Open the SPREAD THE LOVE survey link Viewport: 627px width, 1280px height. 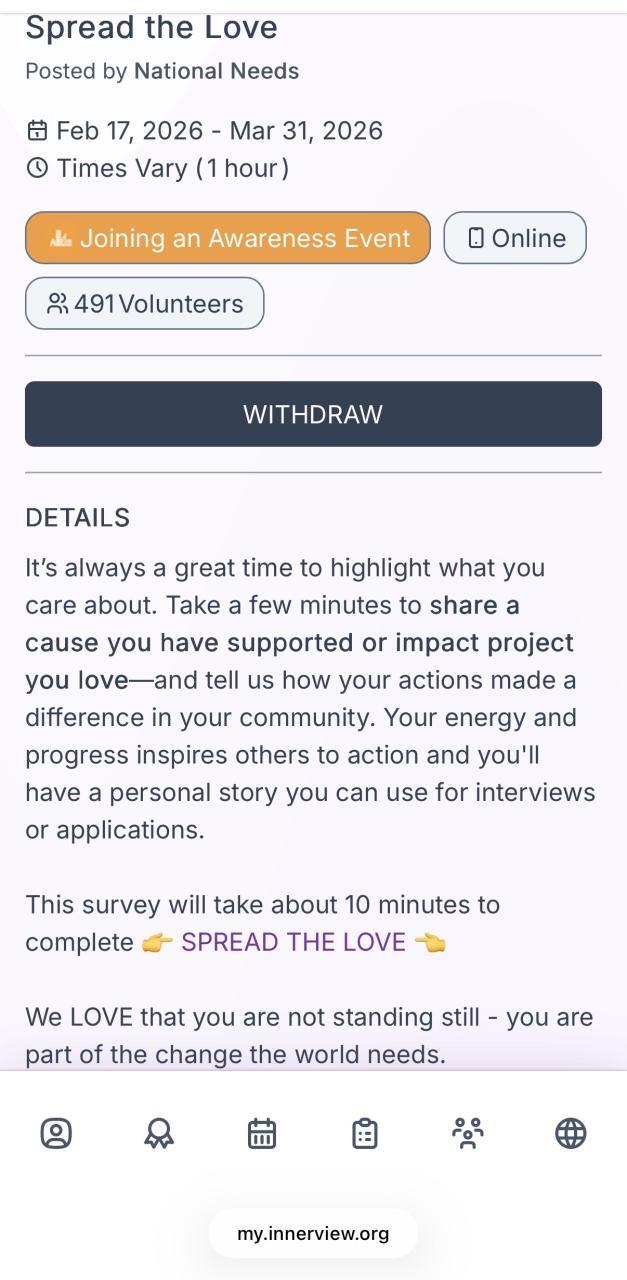click(x=293, y=942)
